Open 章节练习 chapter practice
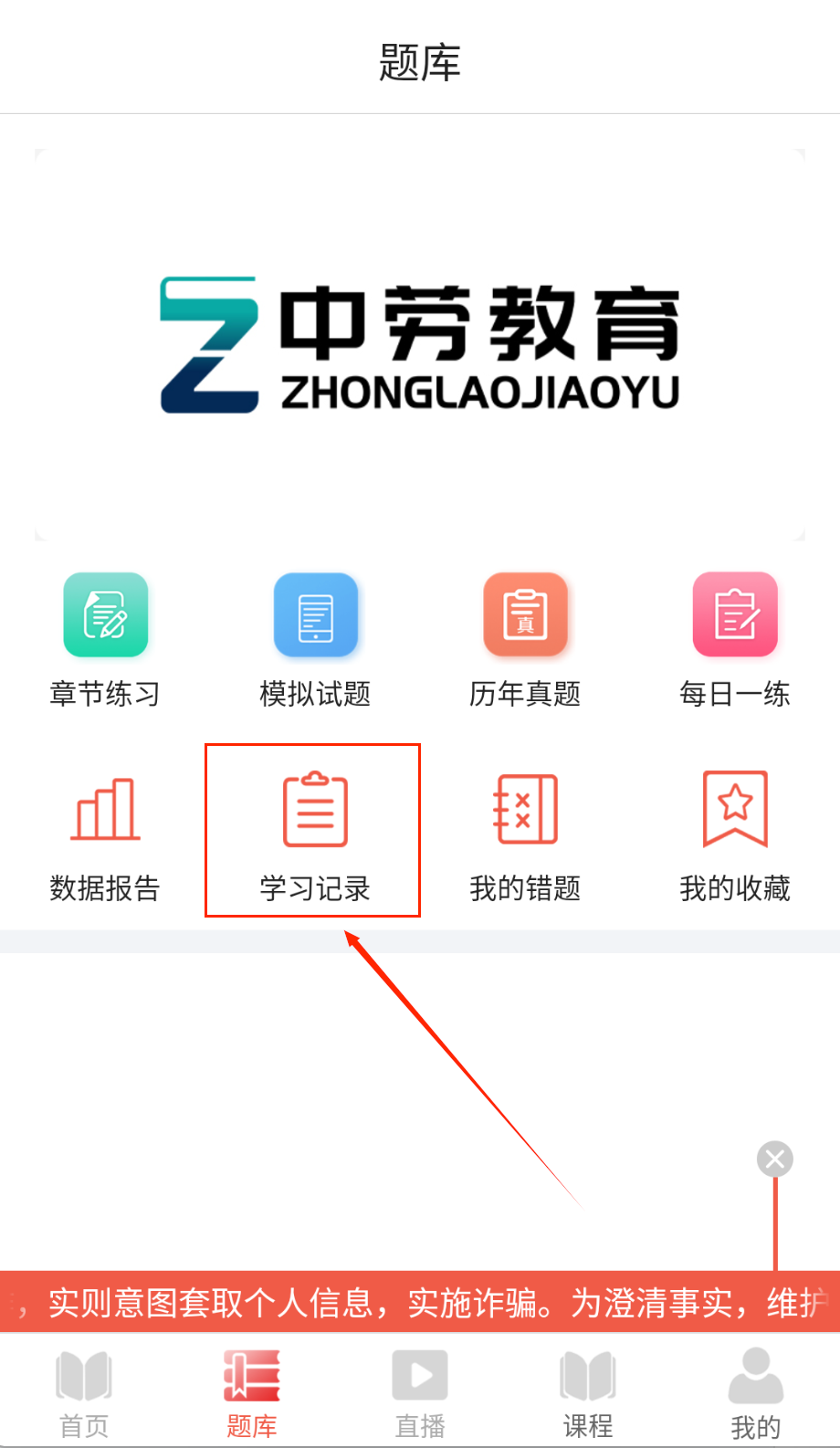The image size is (840, 1448). [x=105, y=639]
